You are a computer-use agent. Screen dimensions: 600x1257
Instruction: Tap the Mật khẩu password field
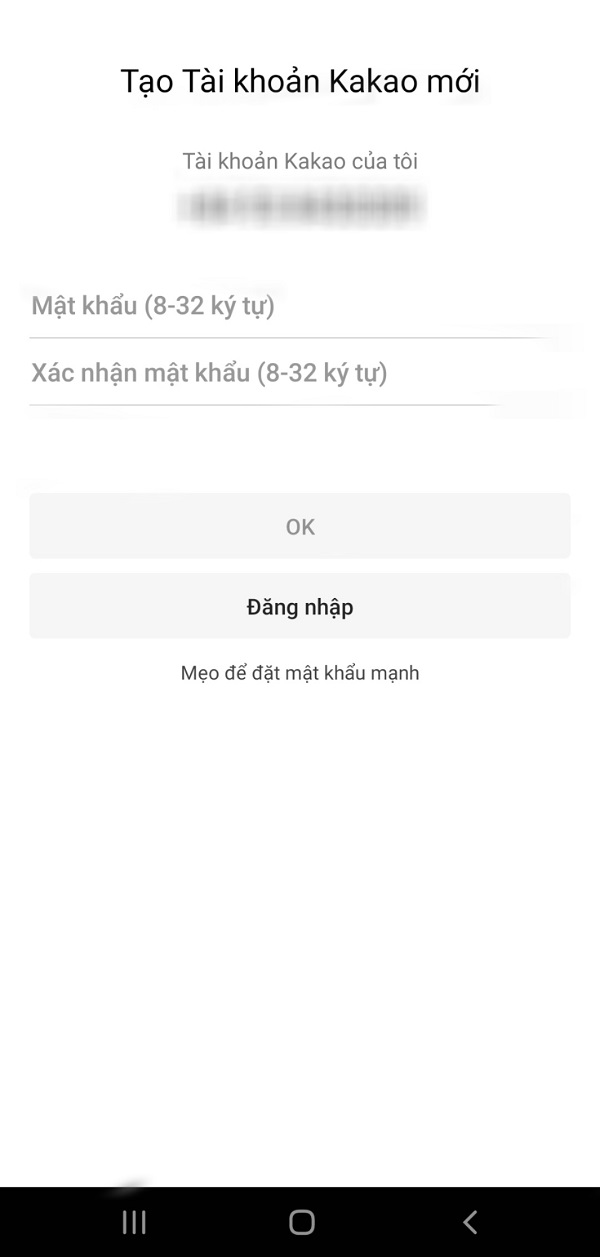[290, 306]
